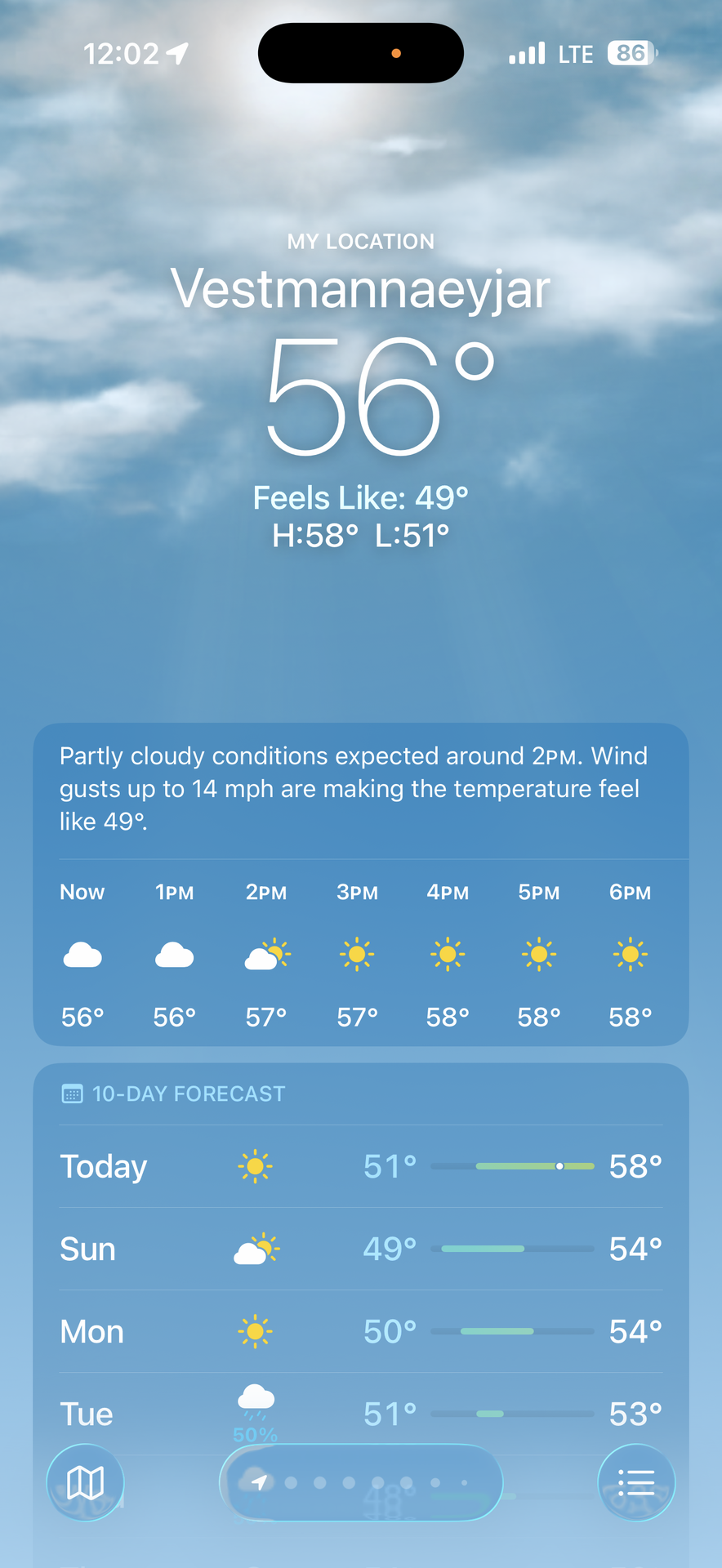The width and height of the screenshot is (722, 1568).
Task: Tap the location page indicator dots
Action: pos(361,1482)
